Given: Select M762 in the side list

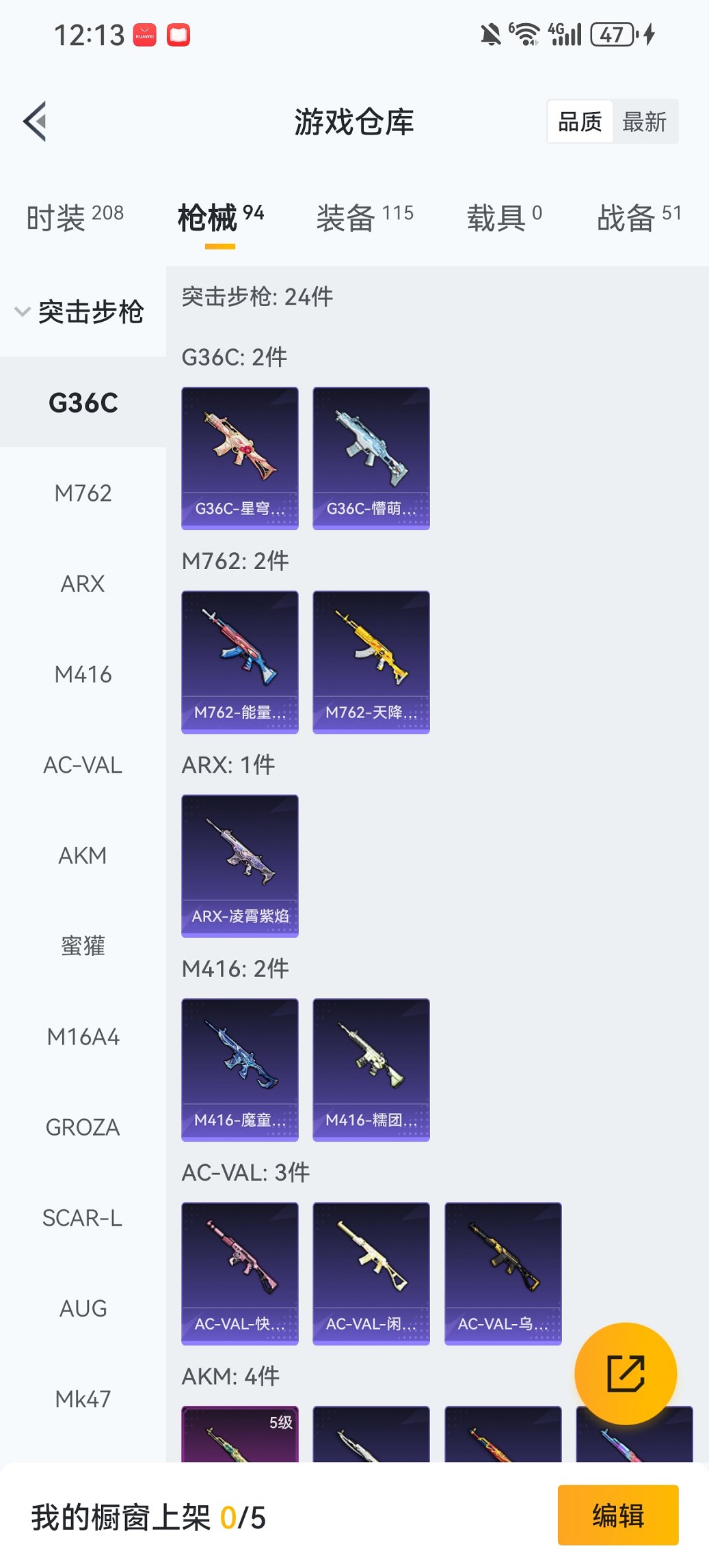Looking at the screenshot, I should (83, 493).
